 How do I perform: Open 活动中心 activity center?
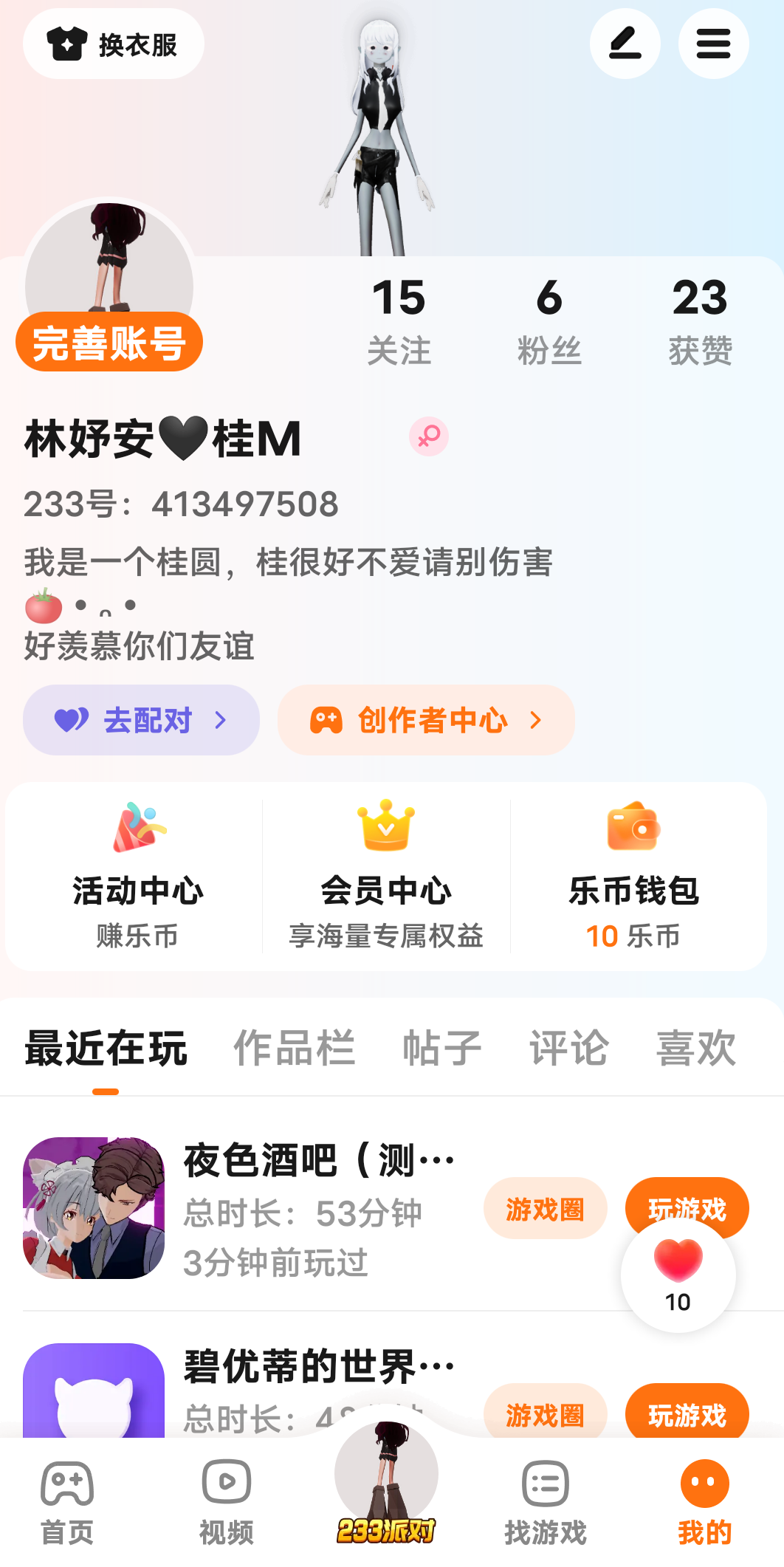[137, 876]
